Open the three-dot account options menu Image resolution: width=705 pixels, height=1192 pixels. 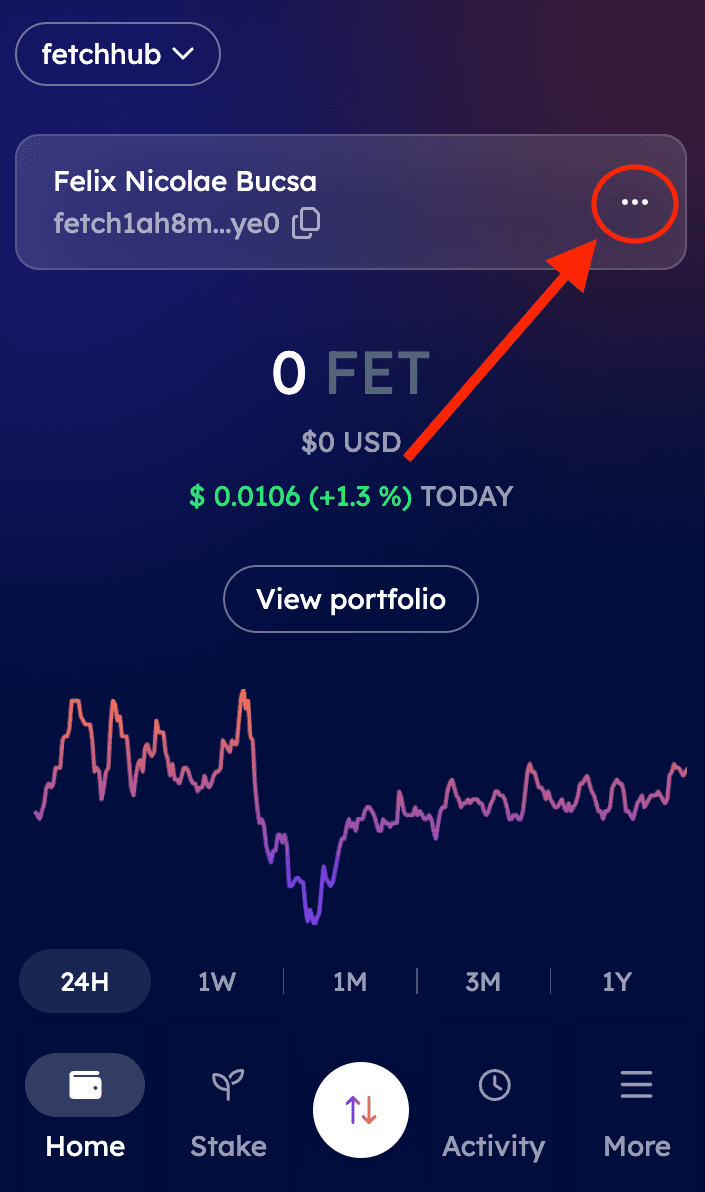[x=635, y=202]
